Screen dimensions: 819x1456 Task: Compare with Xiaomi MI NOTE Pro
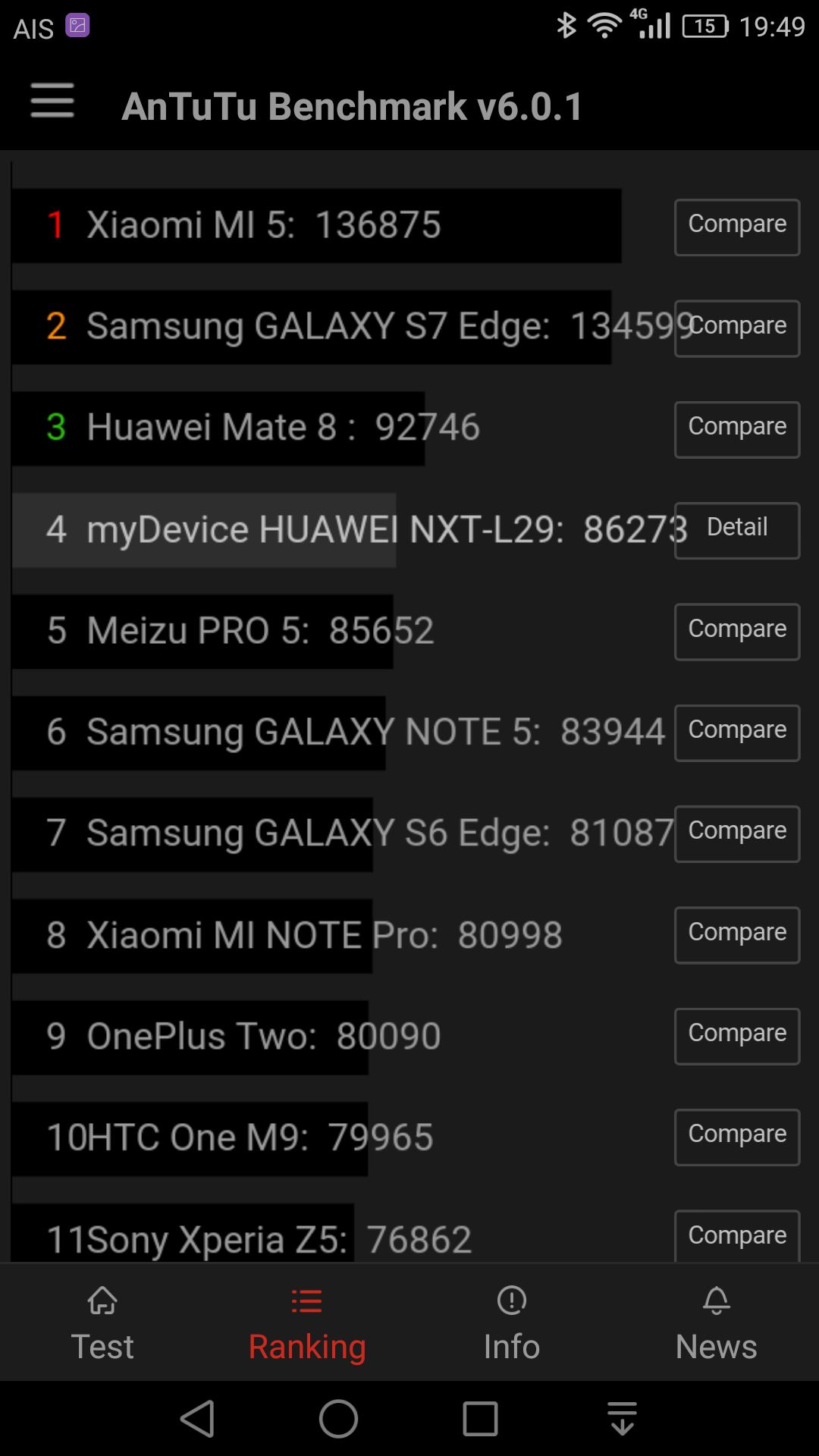click(737, 935)
